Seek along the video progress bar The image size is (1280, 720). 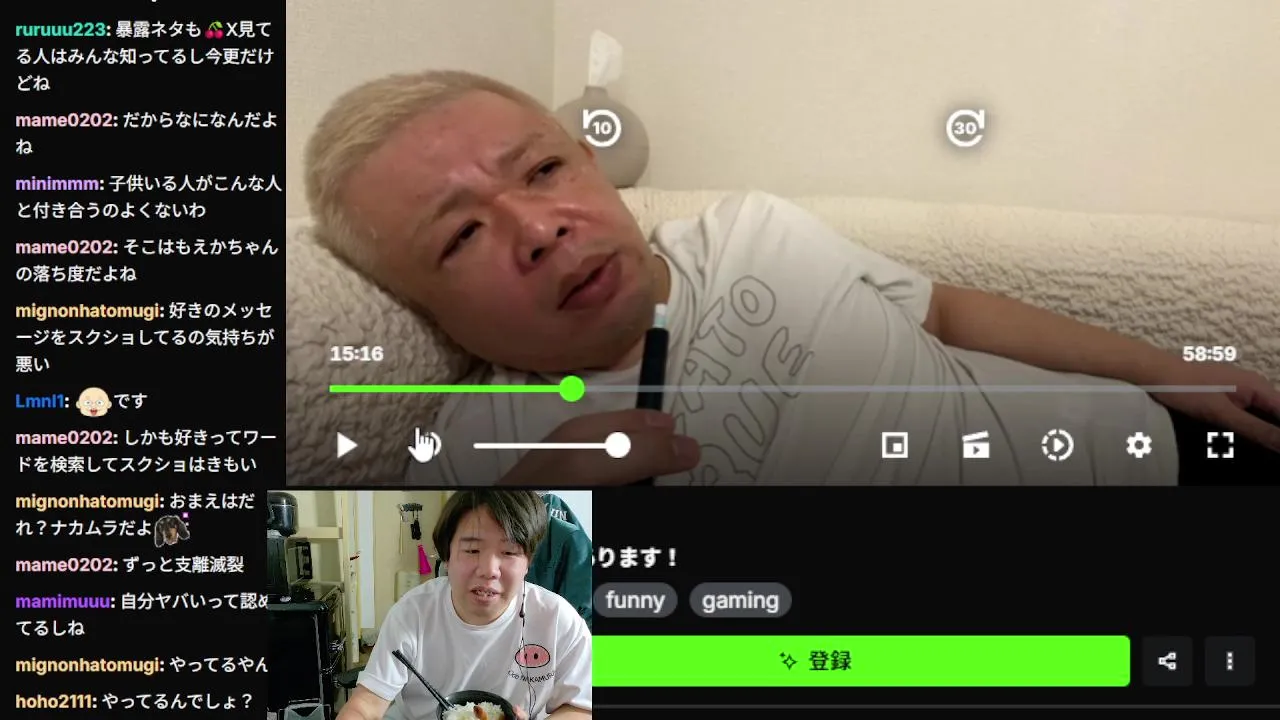point(782,389)
